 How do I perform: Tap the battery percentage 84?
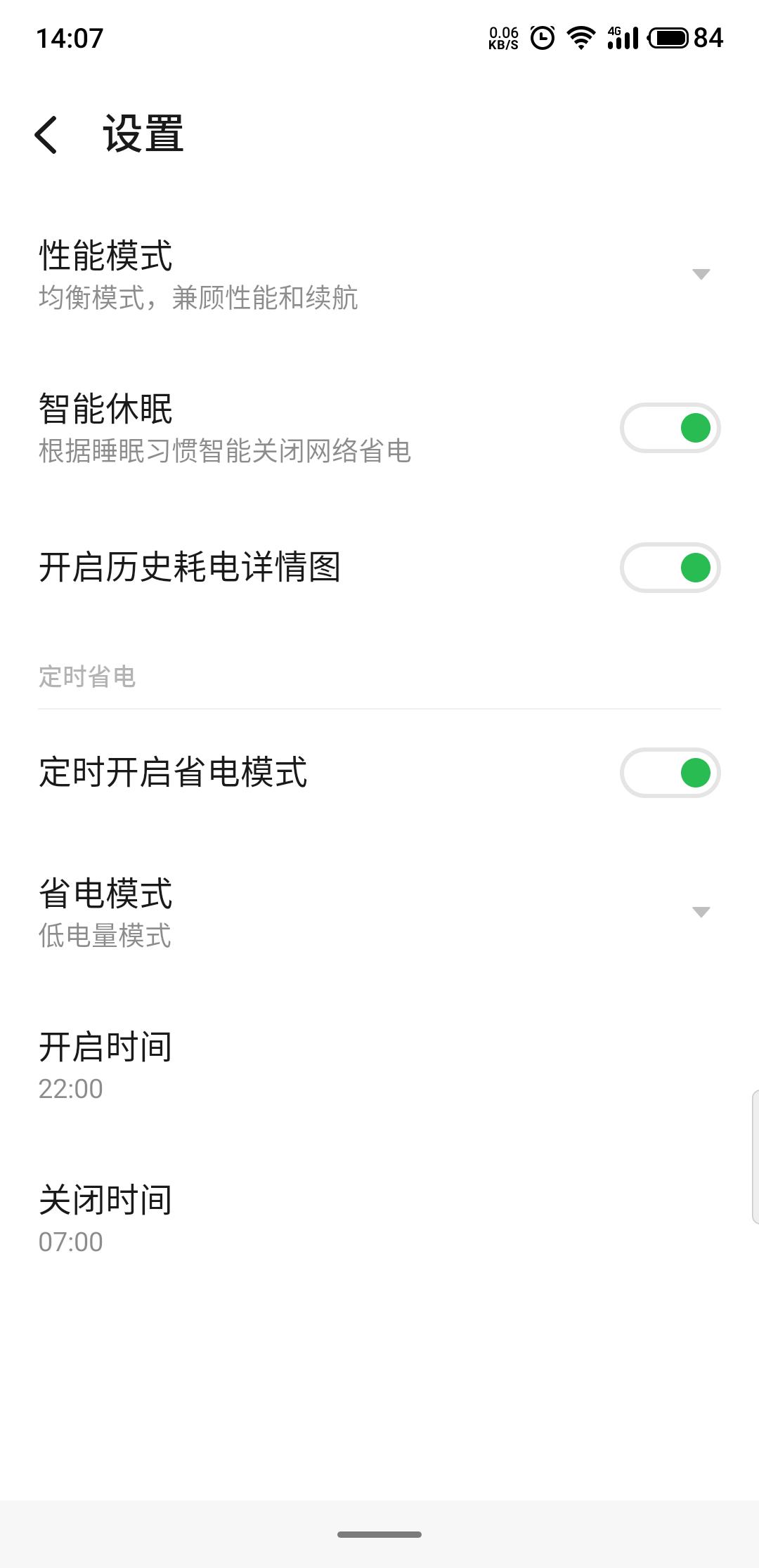click(x=708, y=39)
